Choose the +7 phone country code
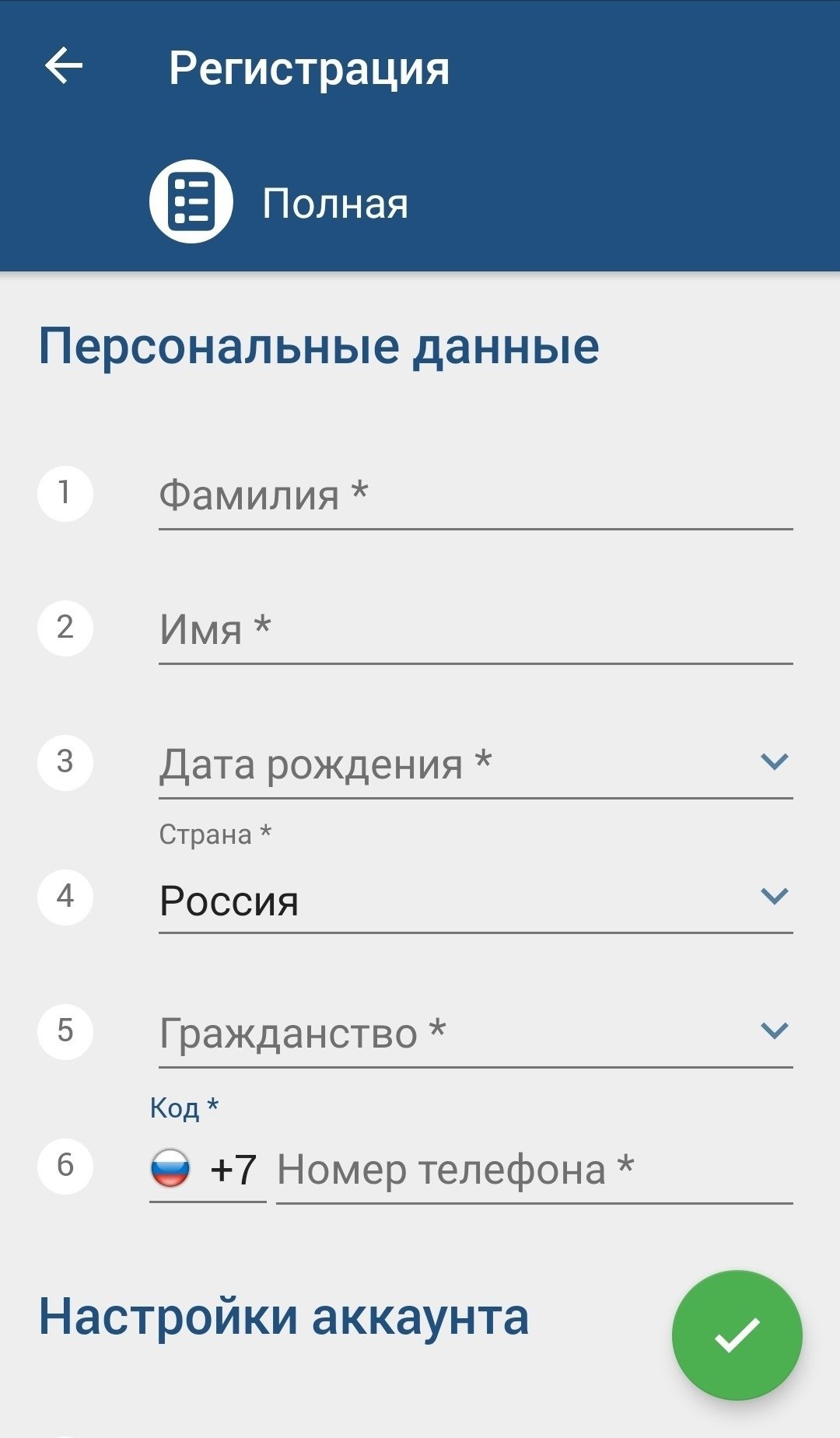Image resolution: width=840 pixels, height=1438 pixels. tap(207, 1169)
